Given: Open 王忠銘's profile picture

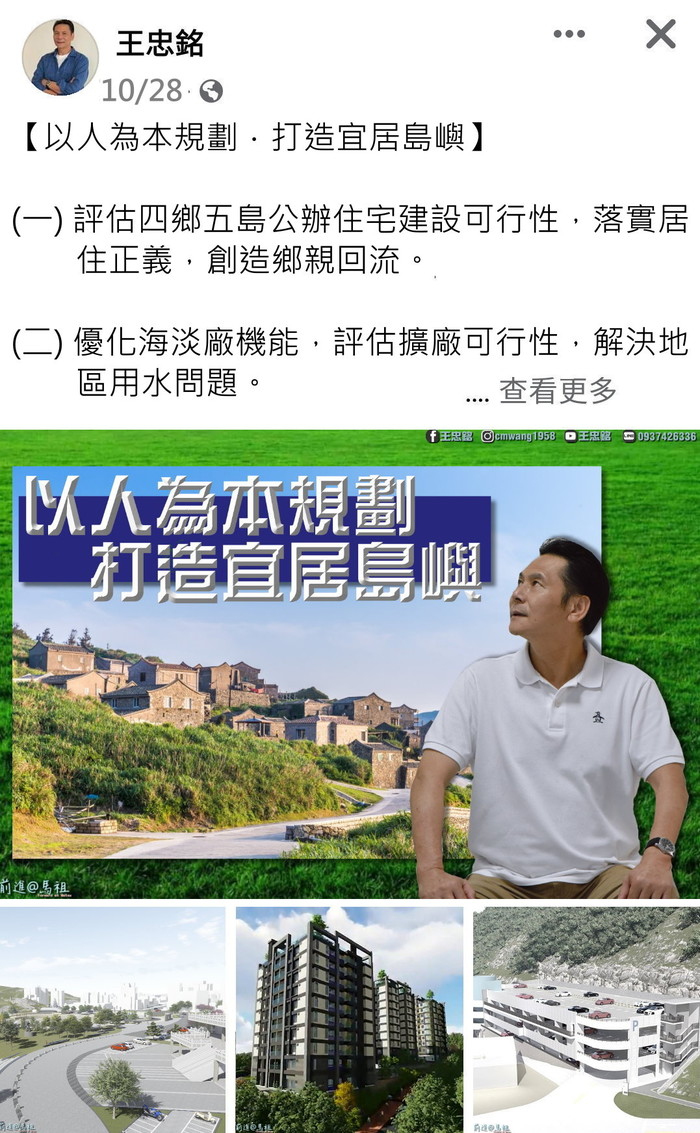Looking at the screenshot, I should (x=60, y=57).
